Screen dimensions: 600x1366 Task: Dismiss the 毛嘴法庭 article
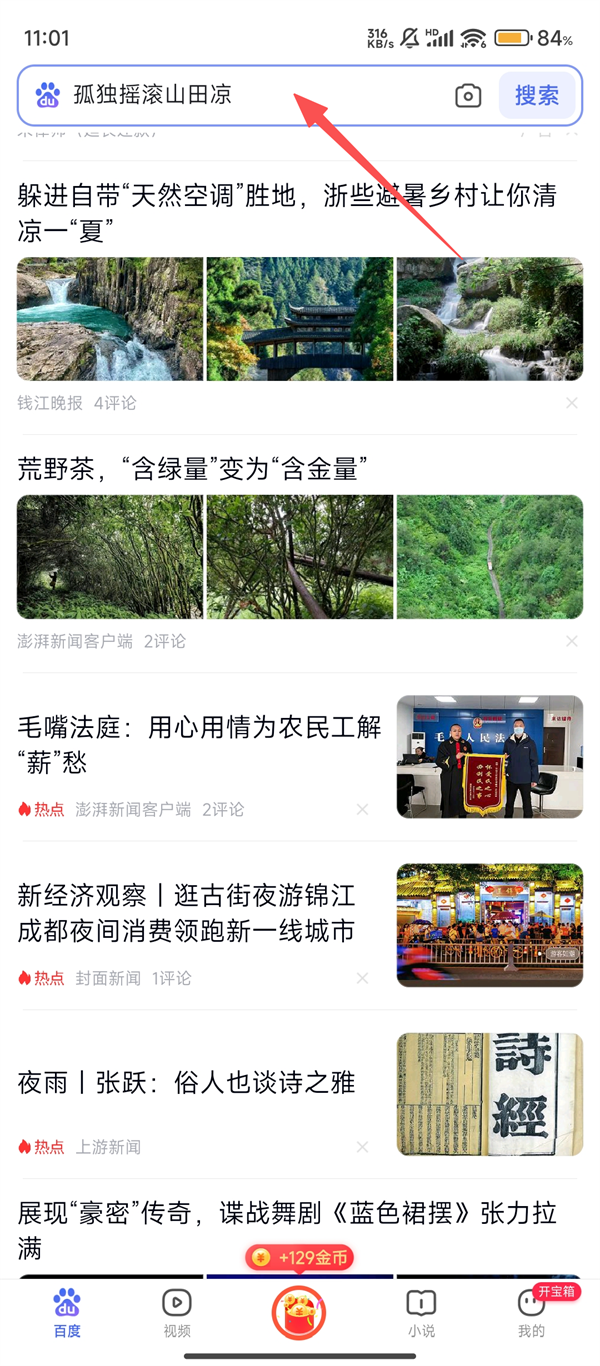click(362, 809)
